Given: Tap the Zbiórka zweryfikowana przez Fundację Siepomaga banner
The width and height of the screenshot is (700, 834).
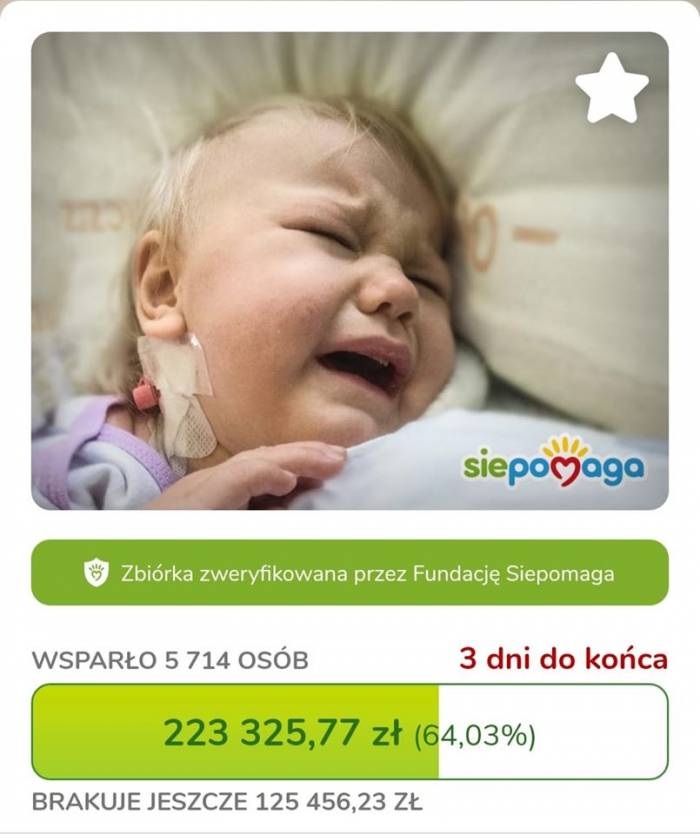Looking at the screenshot, I should tap(350, 573).
